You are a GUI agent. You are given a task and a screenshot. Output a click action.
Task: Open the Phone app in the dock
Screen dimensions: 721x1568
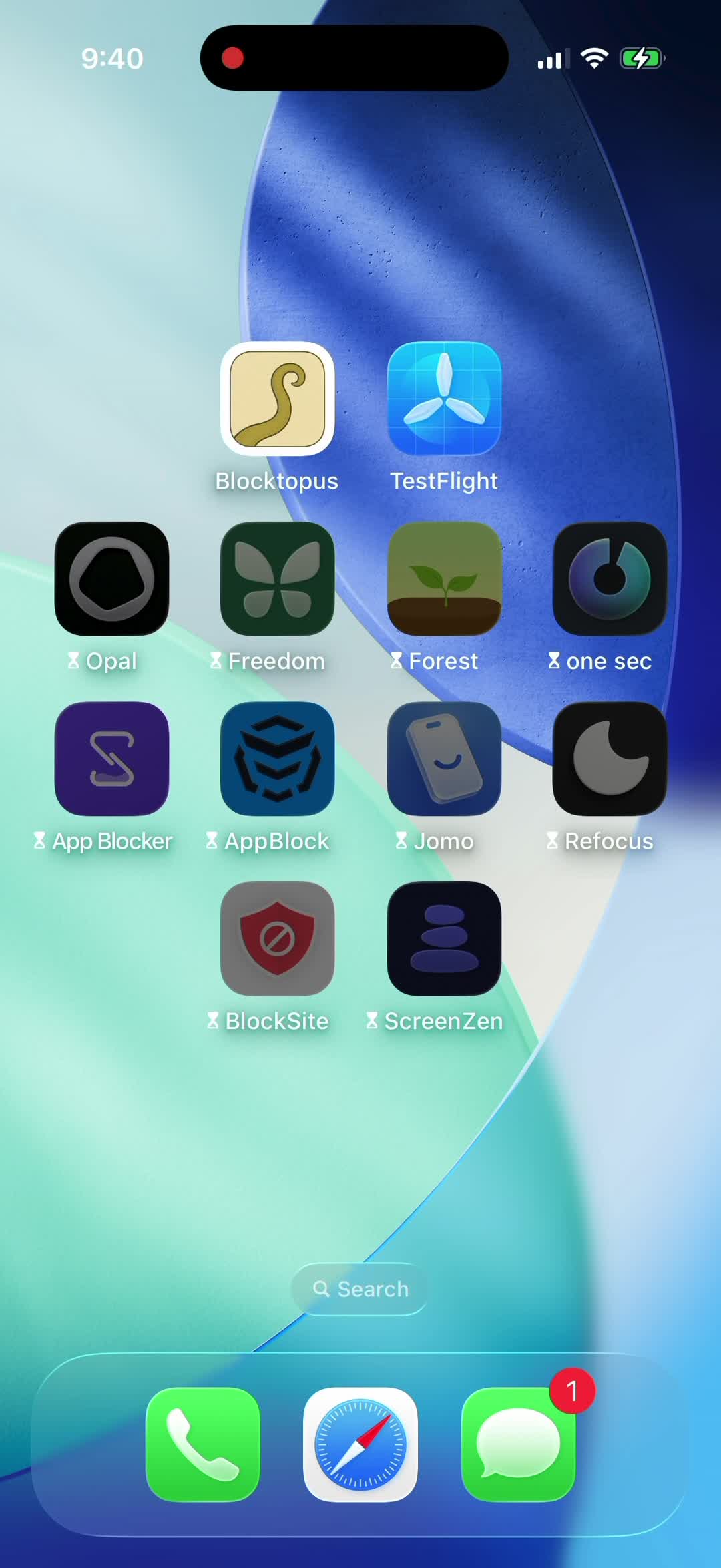point(203,1444)
